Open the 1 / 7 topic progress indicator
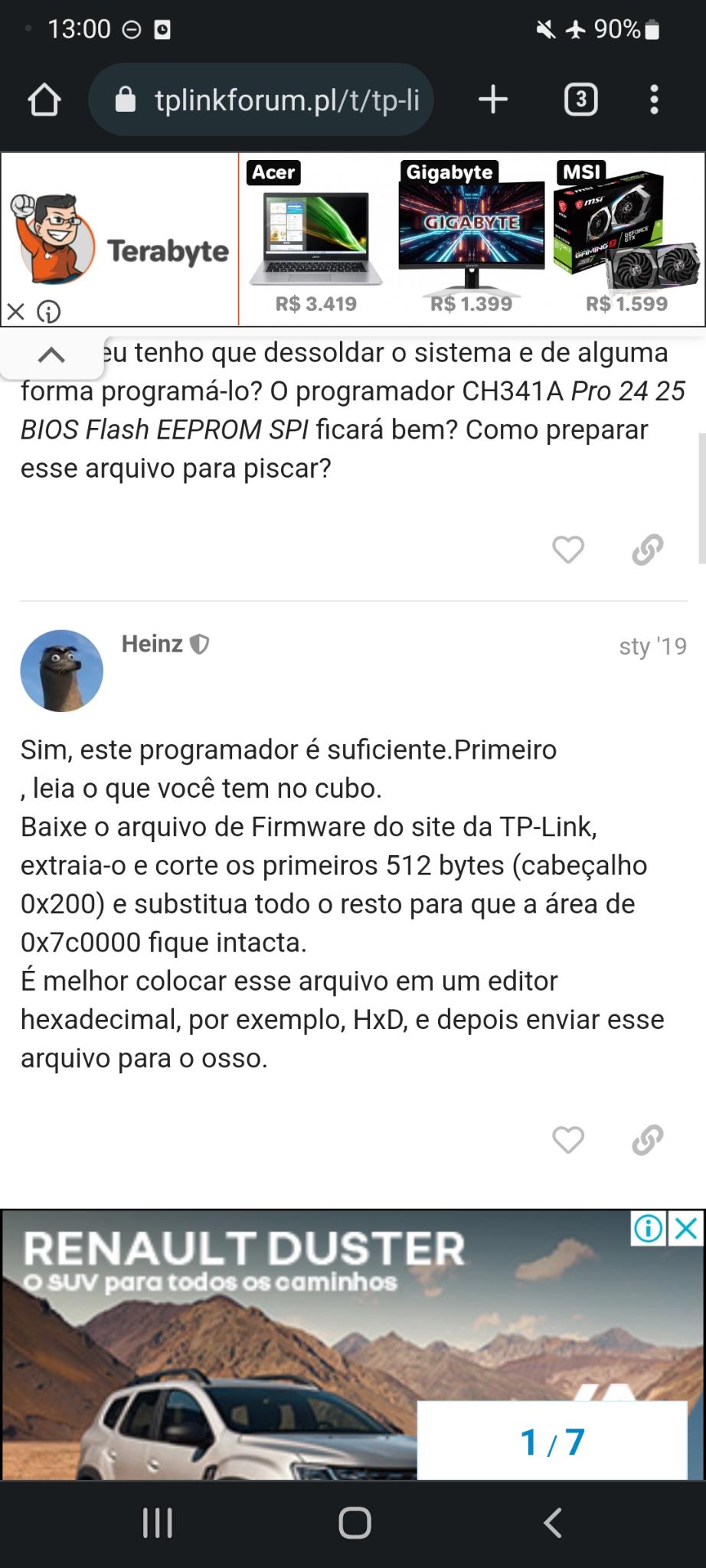The height and width of the screenshot is (1568, 706). pyautogui.click(x=552, y=1442)
